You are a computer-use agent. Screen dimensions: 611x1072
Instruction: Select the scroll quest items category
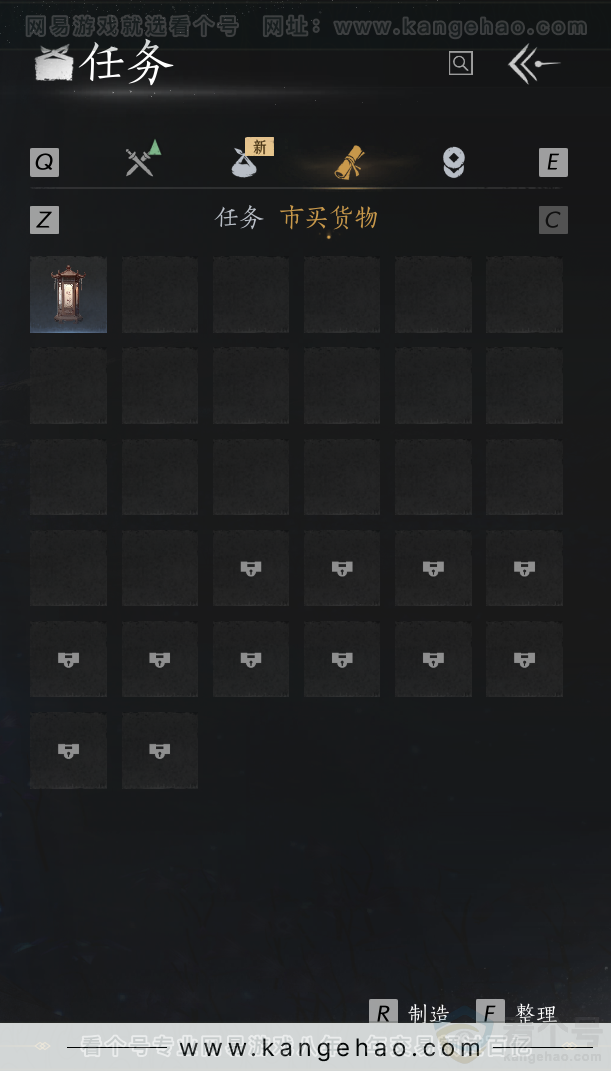tap(350, 162)
